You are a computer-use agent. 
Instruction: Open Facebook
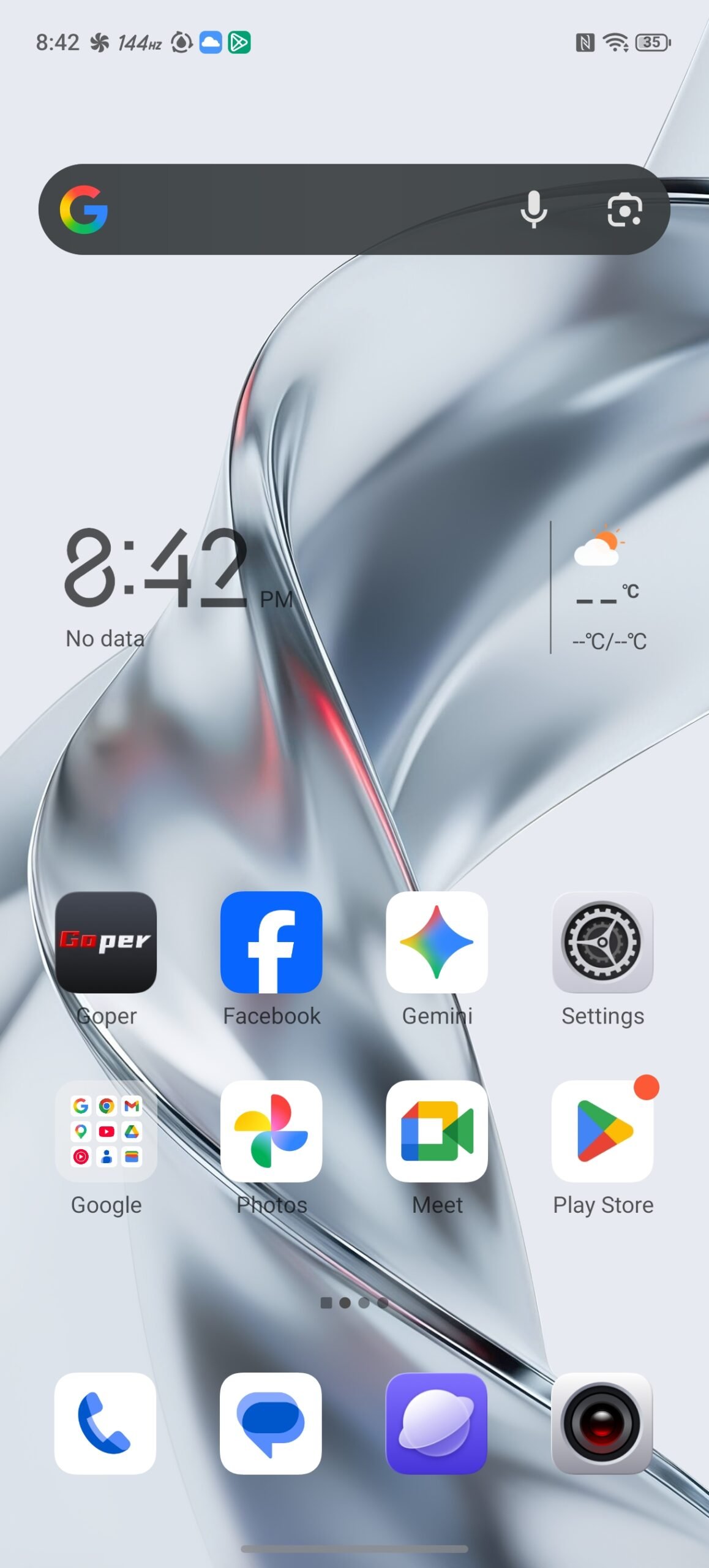tap(271, 943)
